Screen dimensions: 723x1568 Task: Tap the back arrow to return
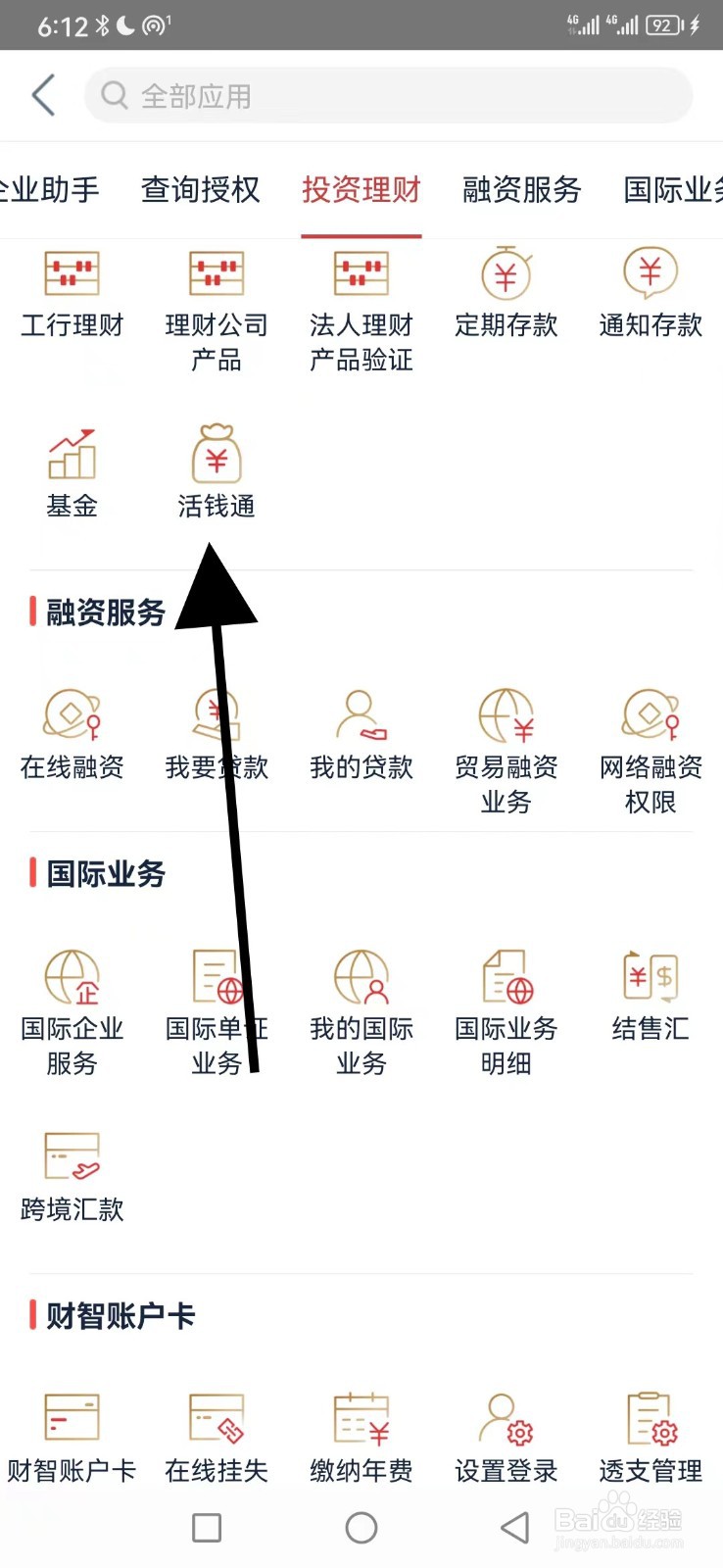(x=41, y=95)
